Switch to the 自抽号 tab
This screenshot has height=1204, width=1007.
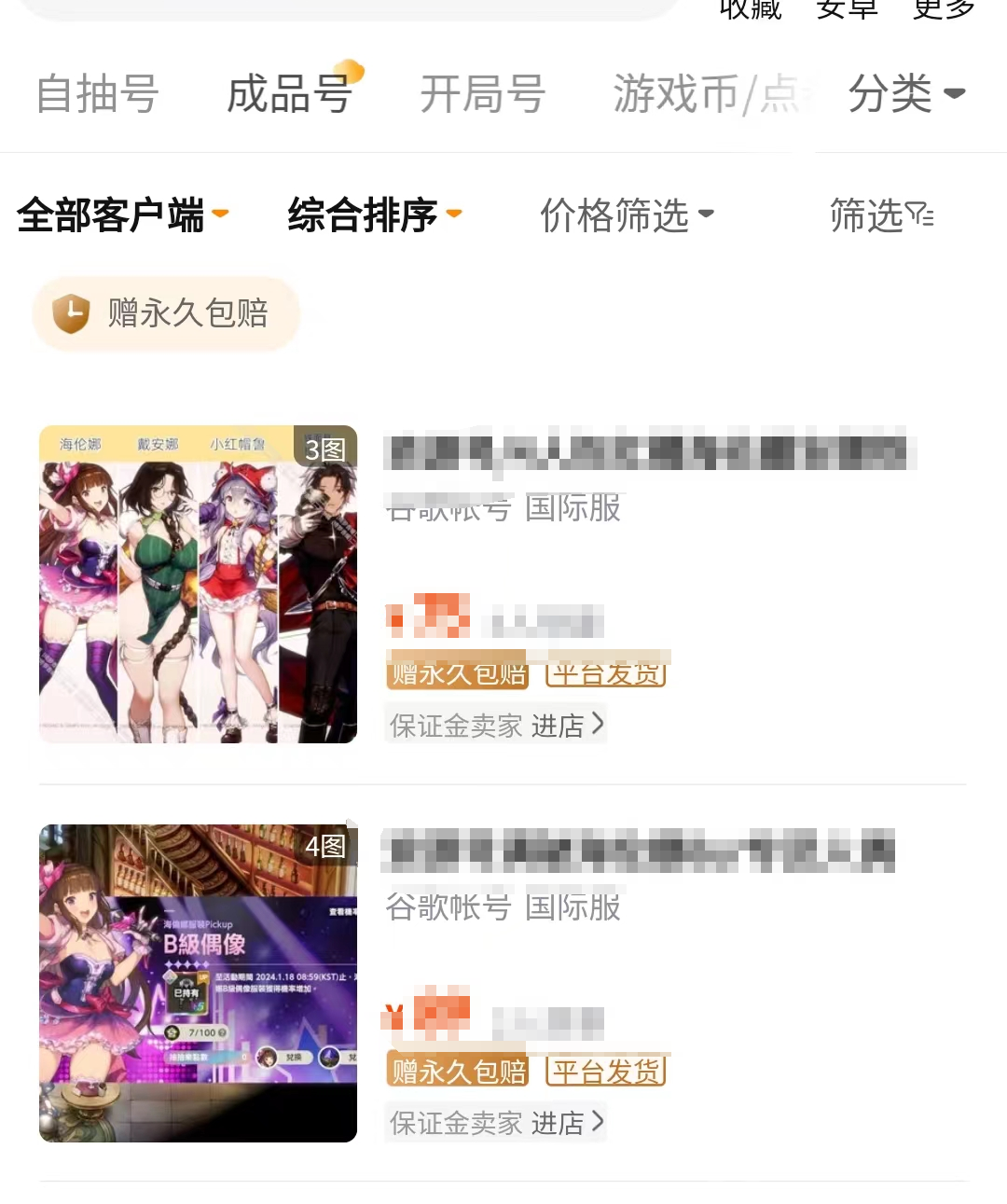tap(97, 94)
